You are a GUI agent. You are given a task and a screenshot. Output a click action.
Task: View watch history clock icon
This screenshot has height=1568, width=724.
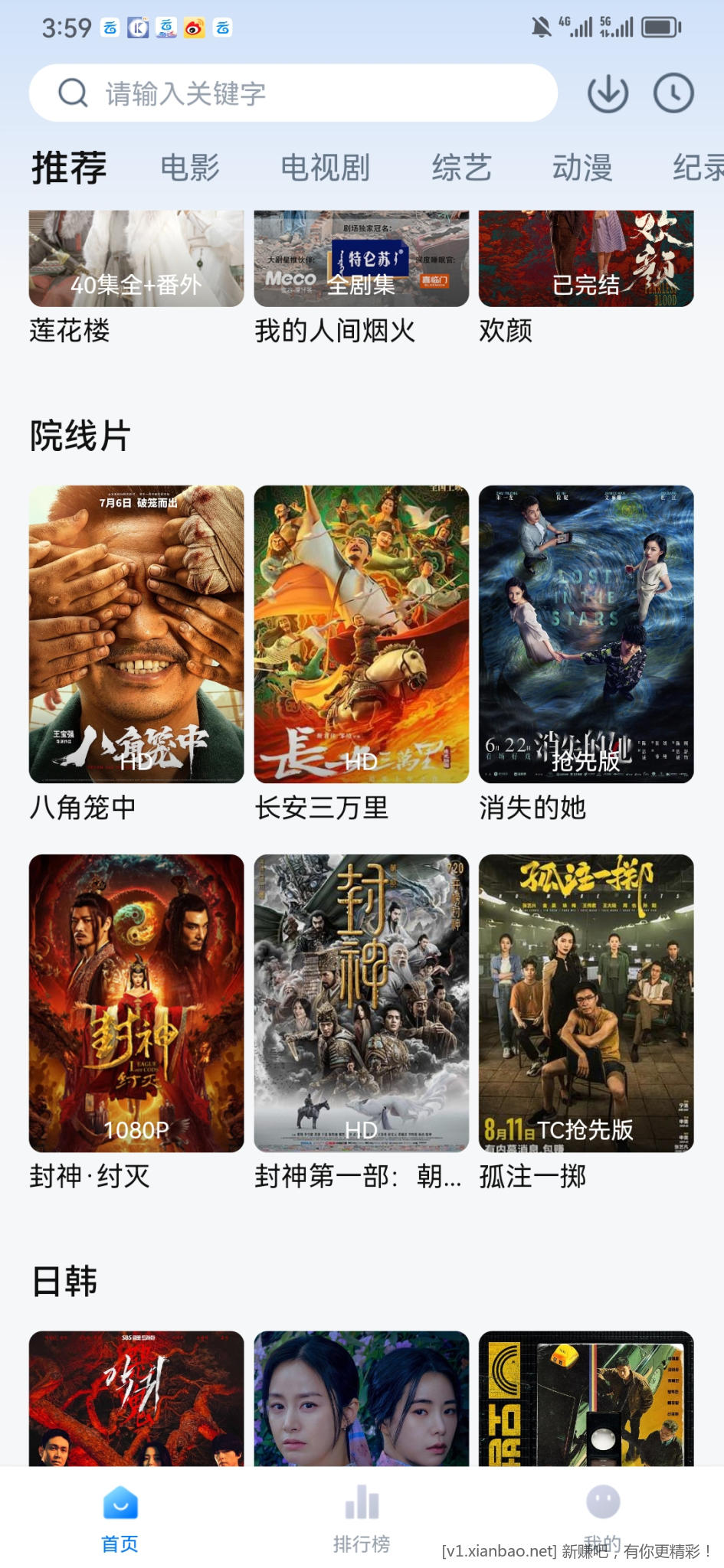click(673, 93)
